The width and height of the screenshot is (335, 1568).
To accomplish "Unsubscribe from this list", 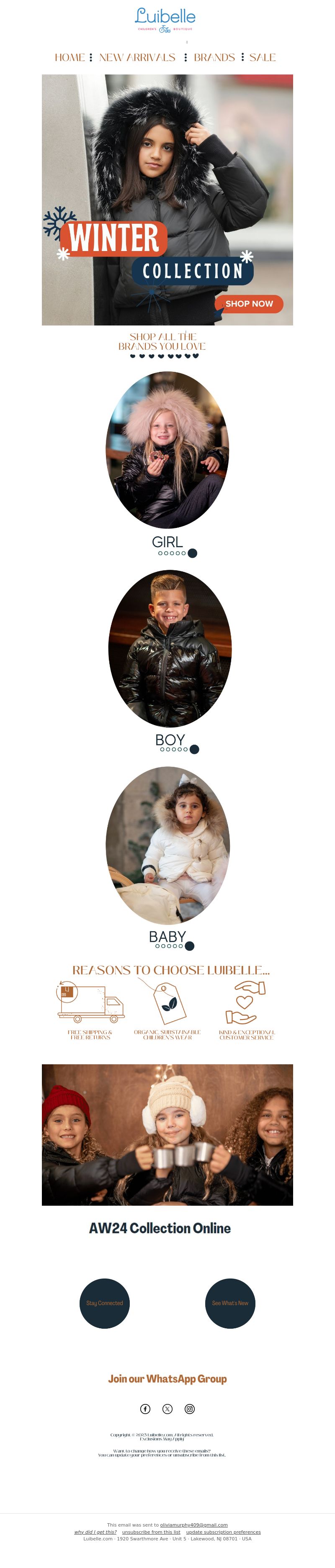I will tap(151, 1532).
